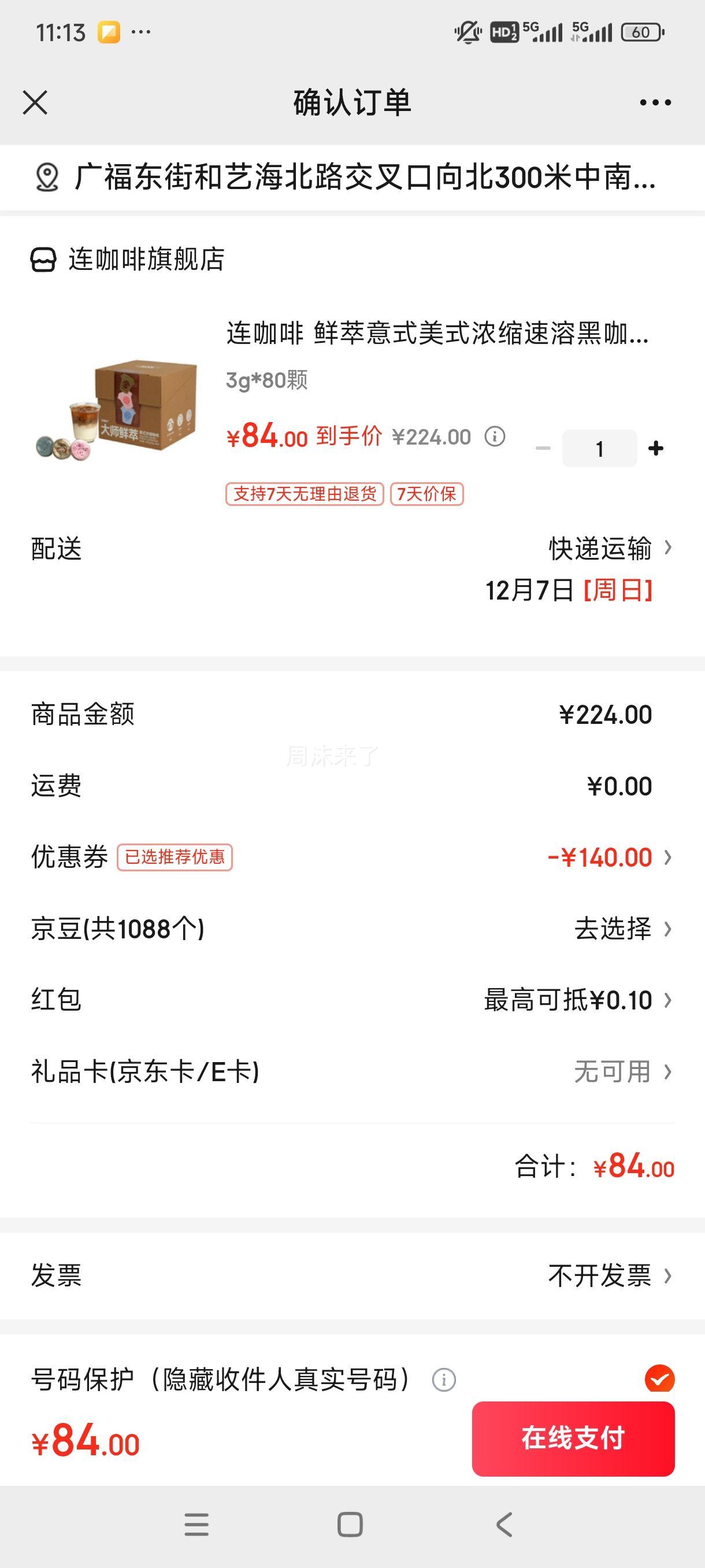The width and height of the screenshot is (705, 1568).
Task: Open 礼品卡 gift card row
Action: [x=621, y=1071]
